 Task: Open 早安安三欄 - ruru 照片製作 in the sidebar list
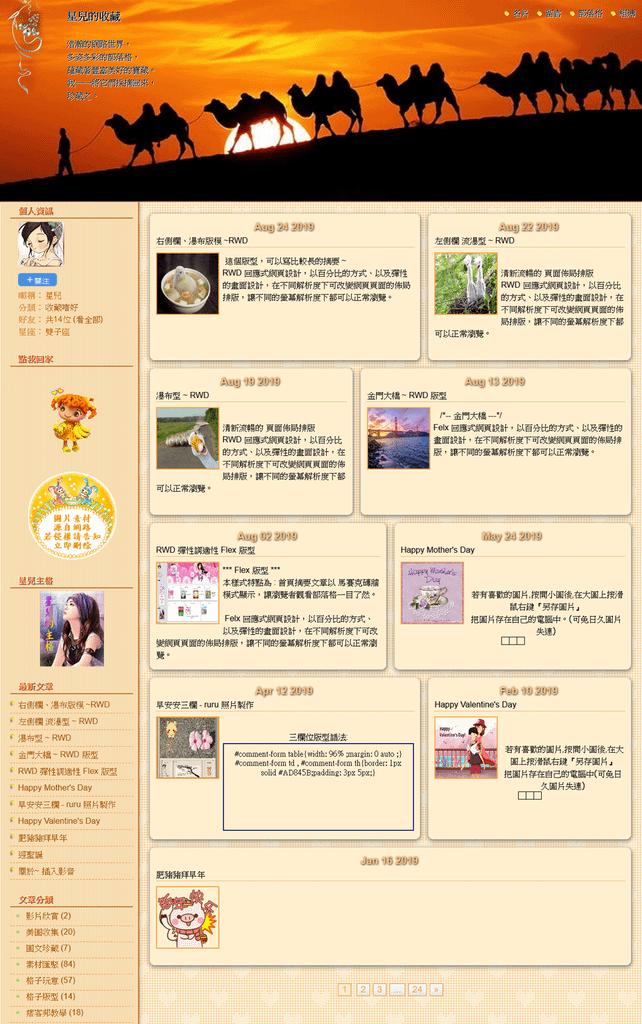point(67,804)
